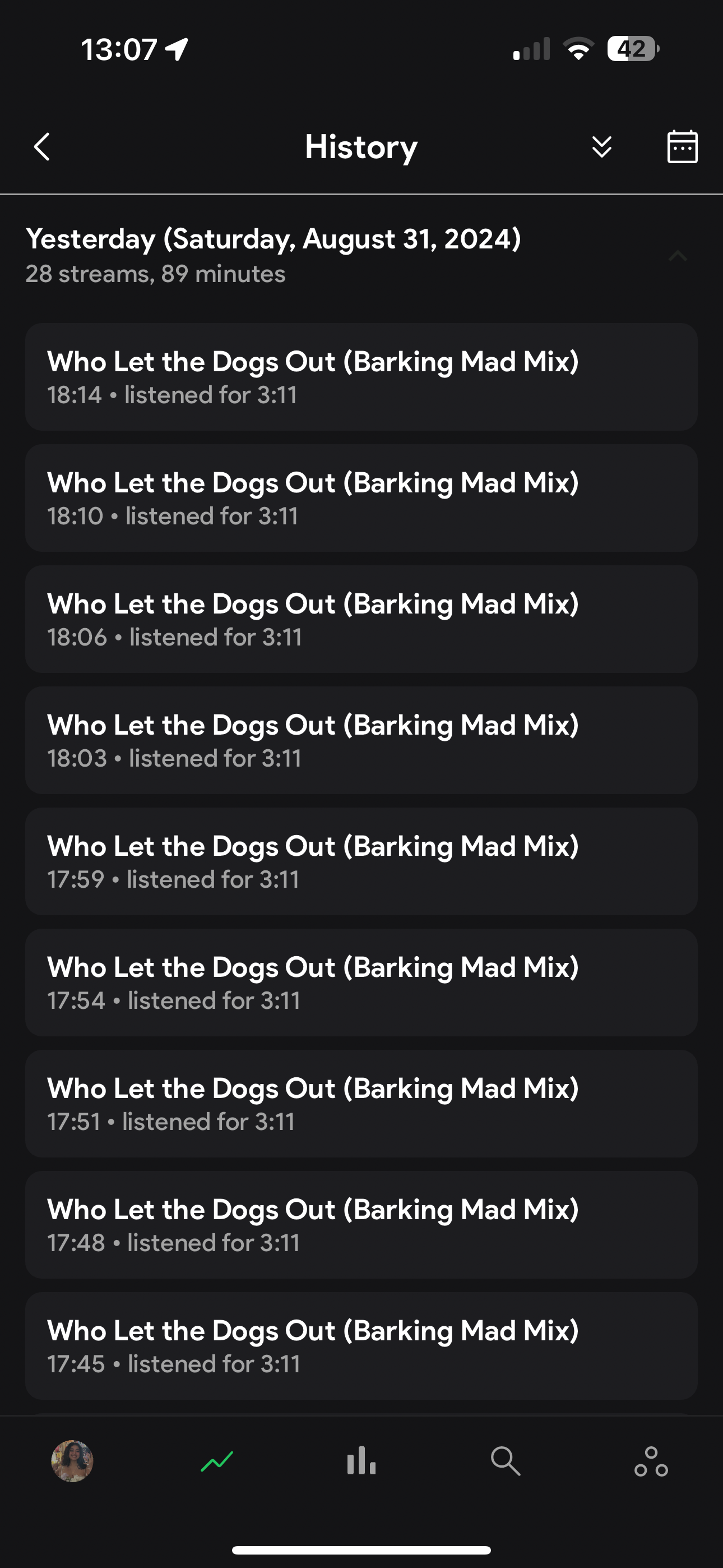The image size is (723, 1568).
Task: Open the stream played at 18:14
Action: coord(361,377)
